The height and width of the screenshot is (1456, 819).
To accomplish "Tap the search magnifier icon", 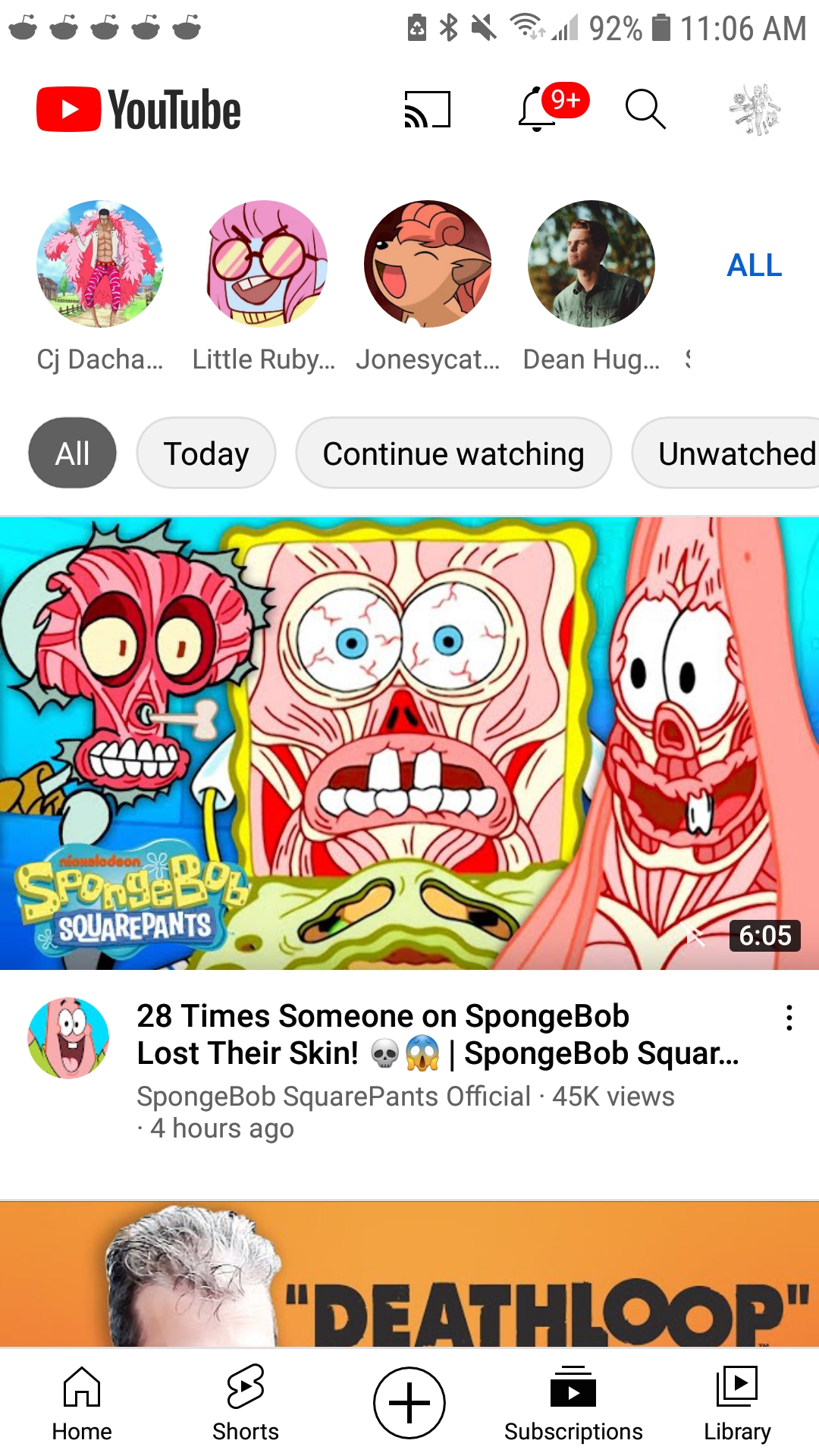I will click(645, 110).
